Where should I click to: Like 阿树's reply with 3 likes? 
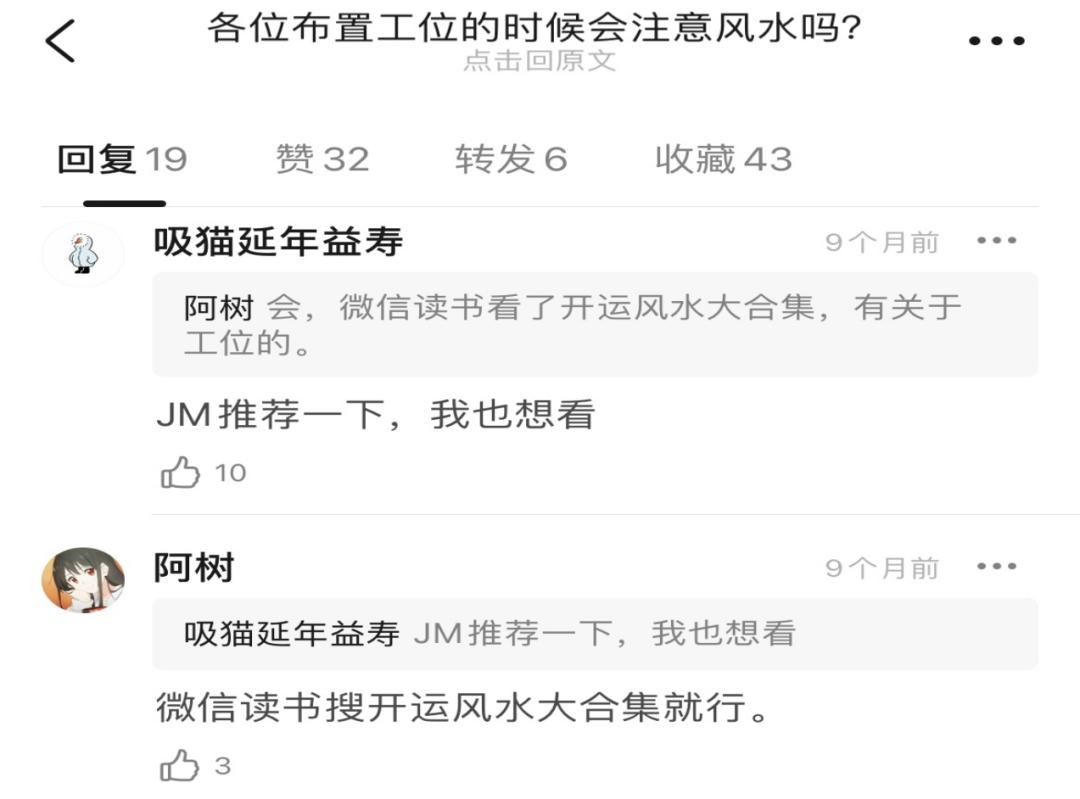pyautogui.click(x=181, y=767)
